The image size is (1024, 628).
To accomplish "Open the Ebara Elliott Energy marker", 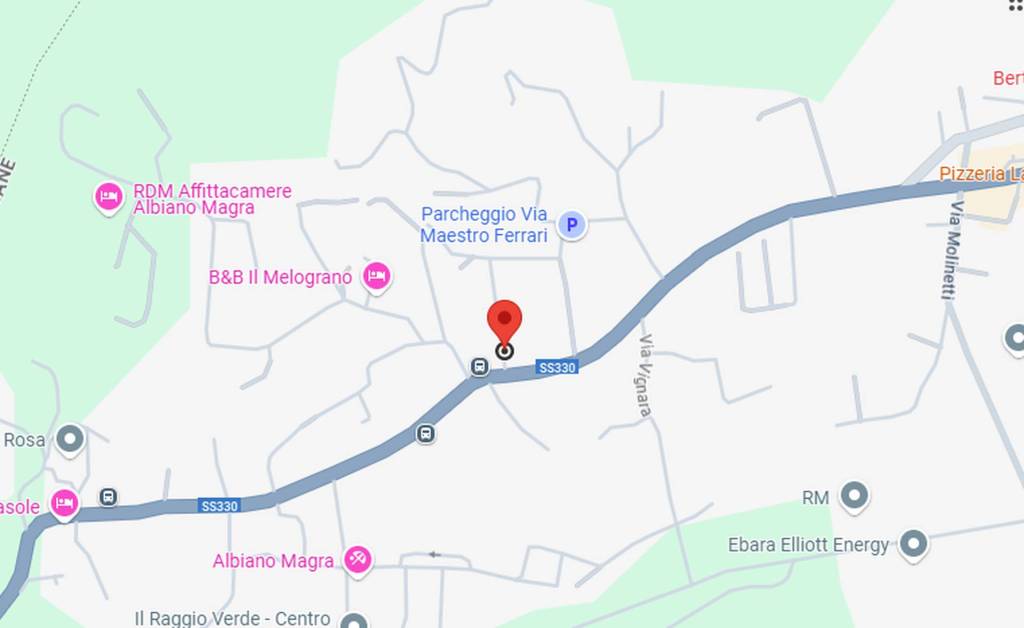I will [x=912, y=544].
